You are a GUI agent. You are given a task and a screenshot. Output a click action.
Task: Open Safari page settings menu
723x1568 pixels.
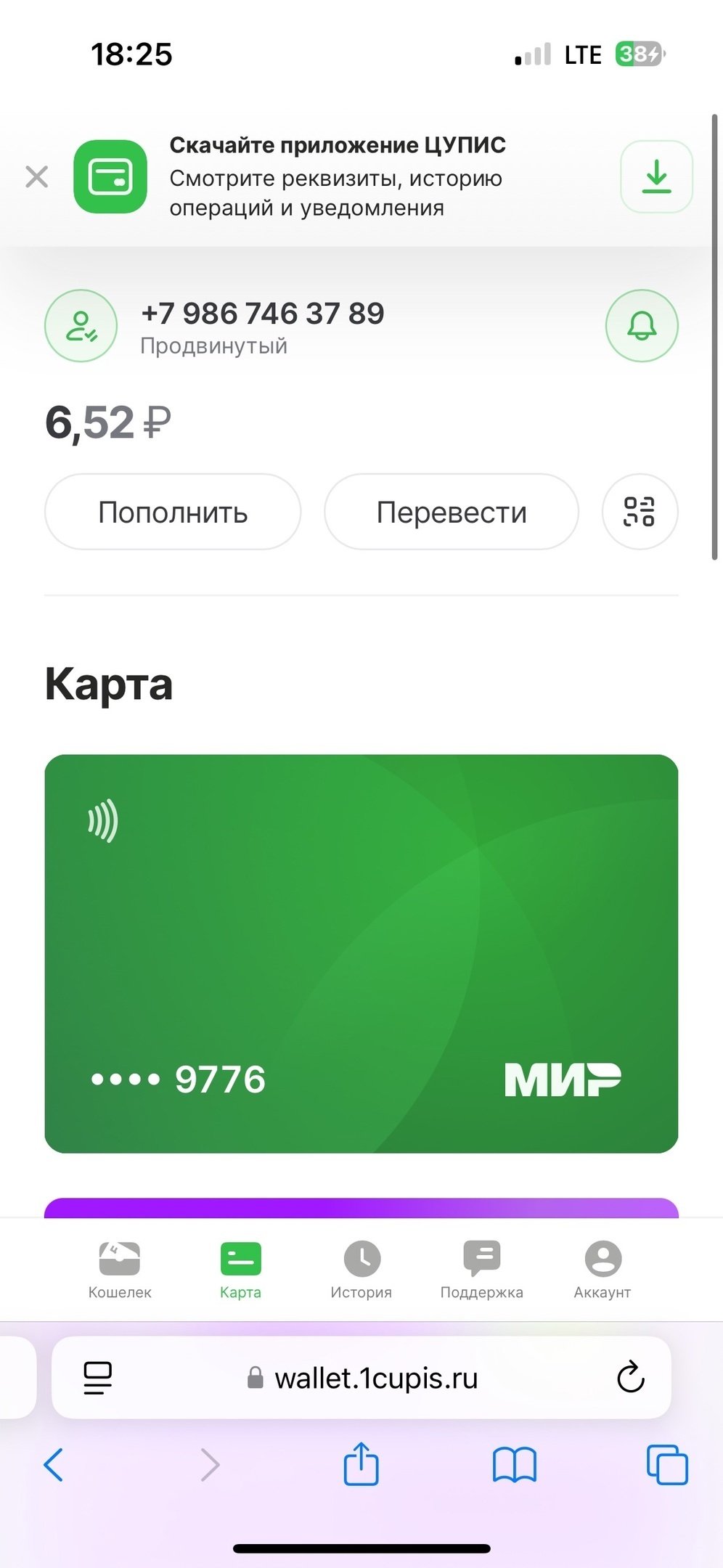[98, 1377]
